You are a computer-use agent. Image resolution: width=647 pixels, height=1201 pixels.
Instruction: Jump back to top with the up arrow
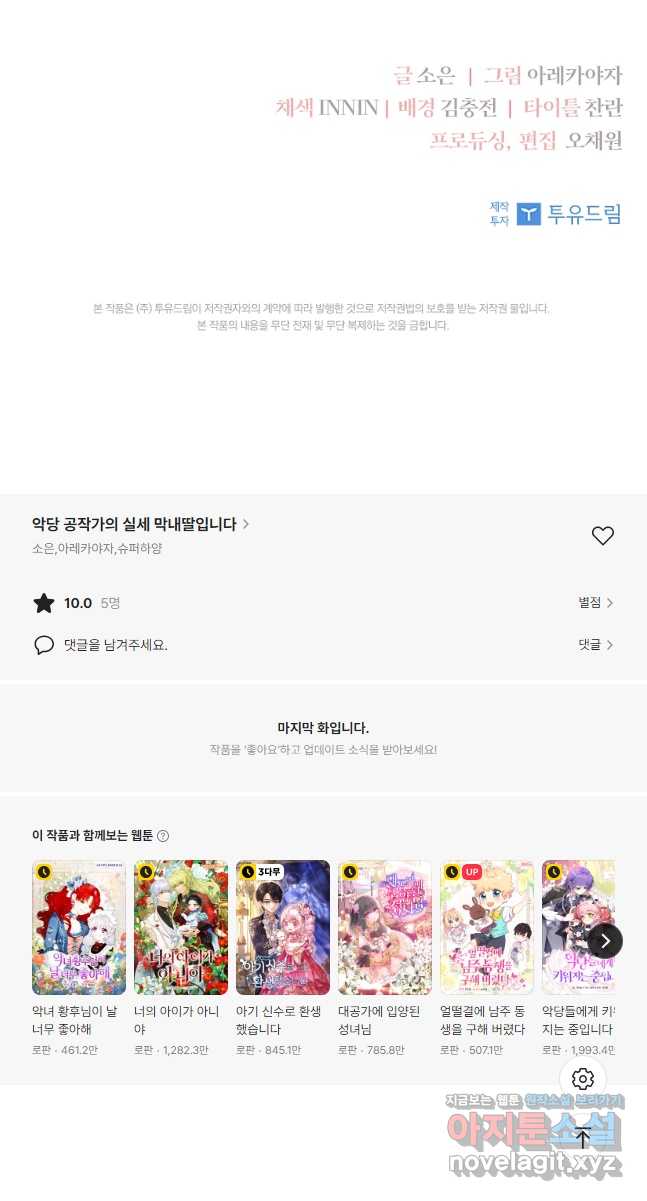[x=583, y=1137]
